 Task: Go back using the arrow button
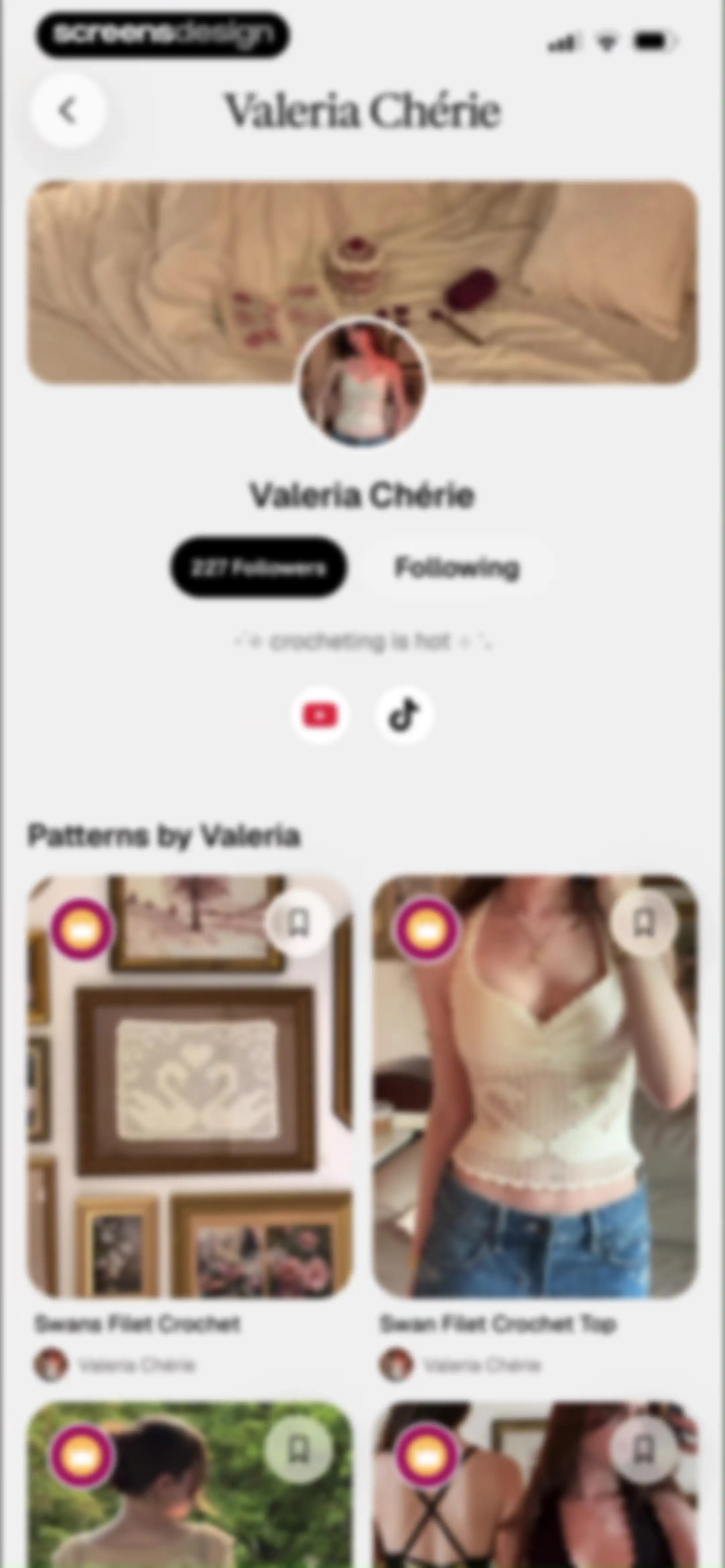coord(68,111)
